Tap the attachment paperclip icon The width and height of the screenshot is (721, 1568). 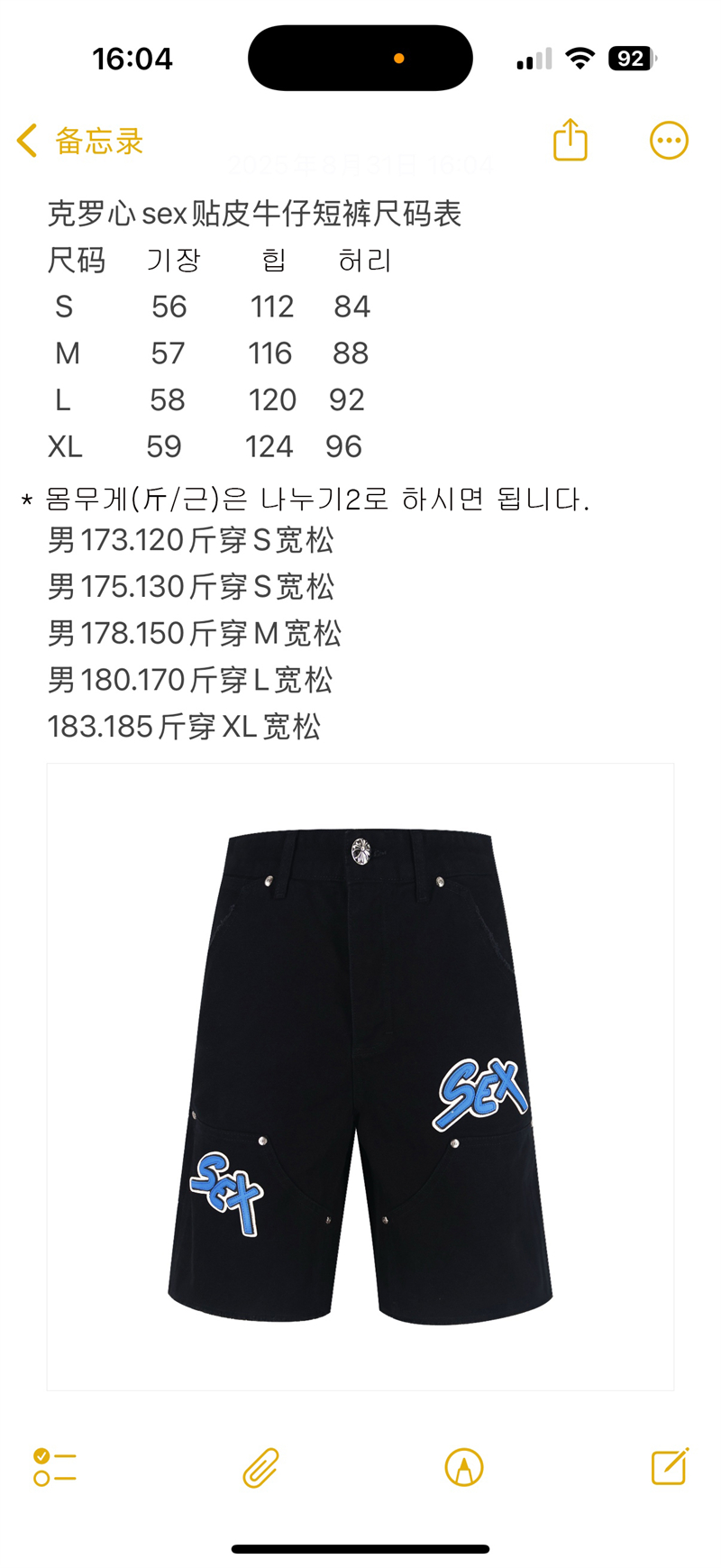pyautogui.click(x=260, y=1467)
